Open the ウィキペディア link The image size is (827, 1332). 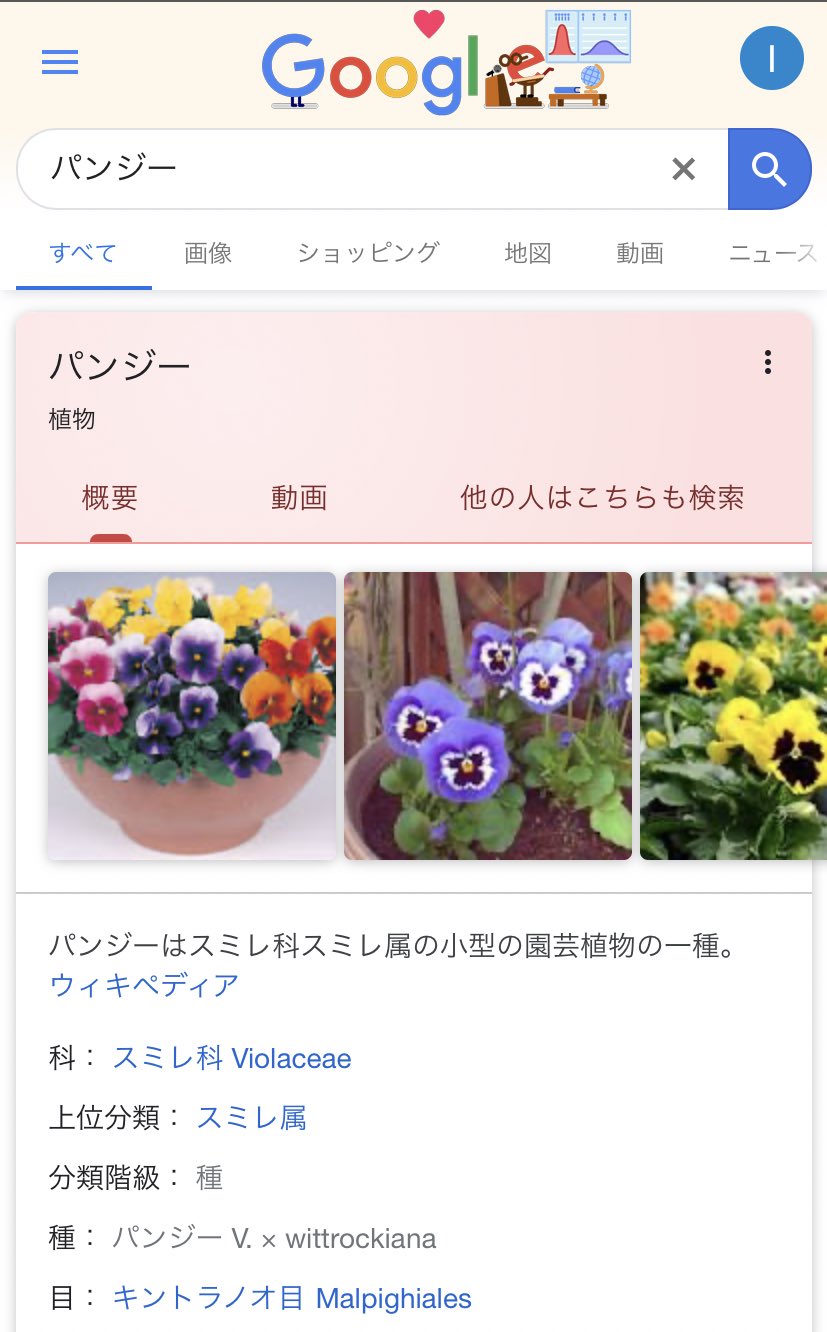(144, 986)
